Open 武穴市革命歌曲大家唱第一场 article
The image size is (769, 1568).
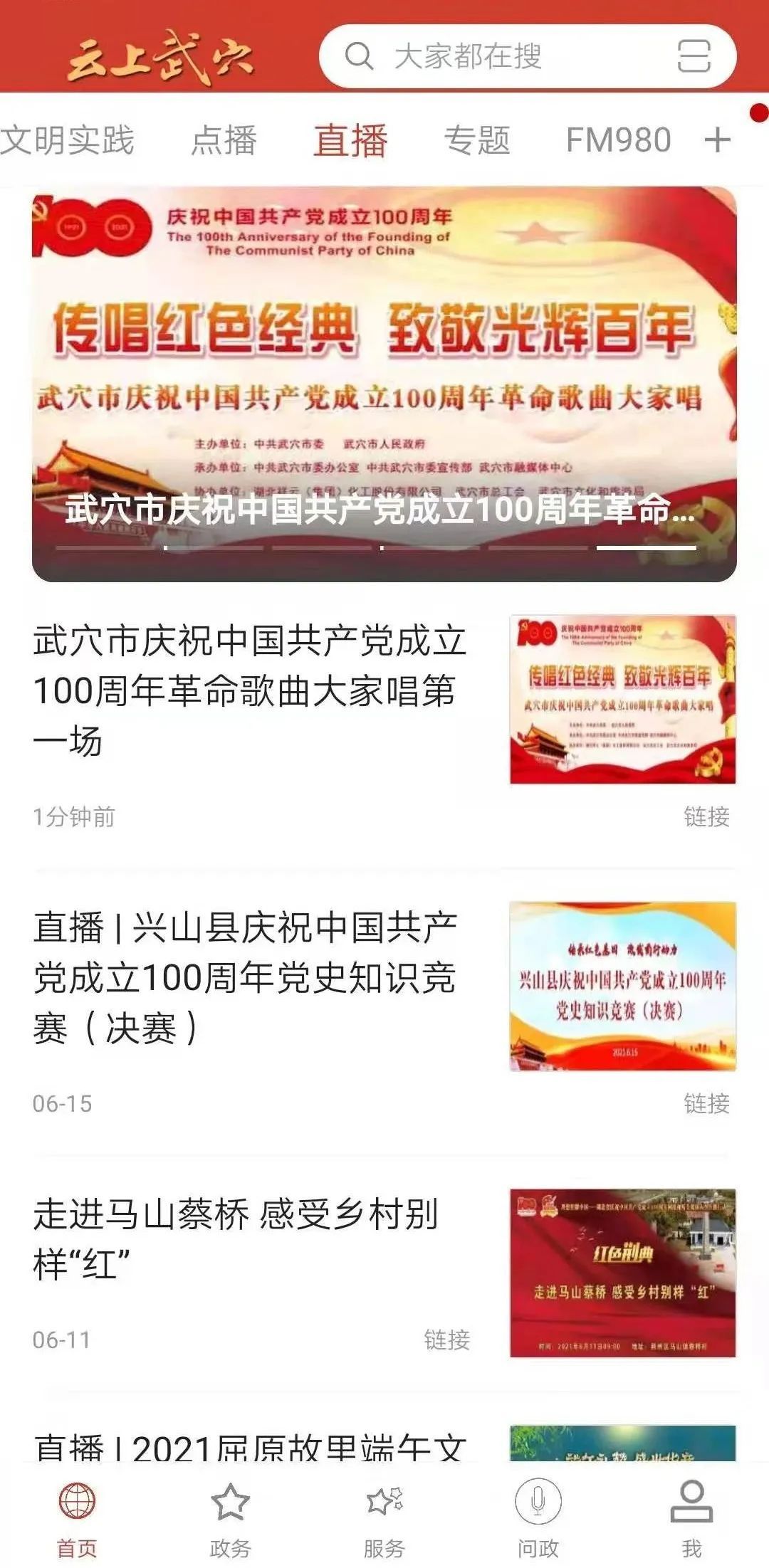[x=249, y=690]
